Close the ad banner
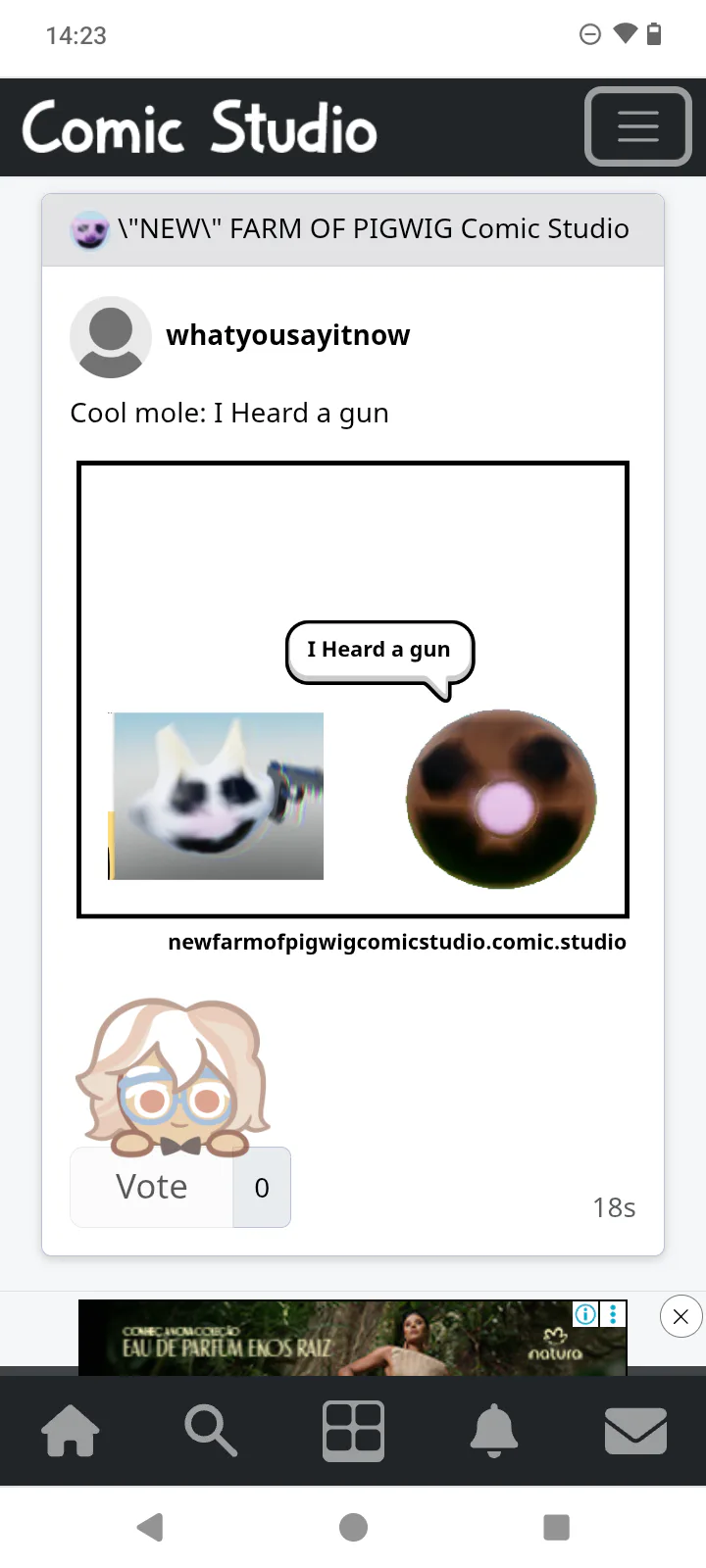This screenshot has height=1568, width=706. coord(681,1316)
